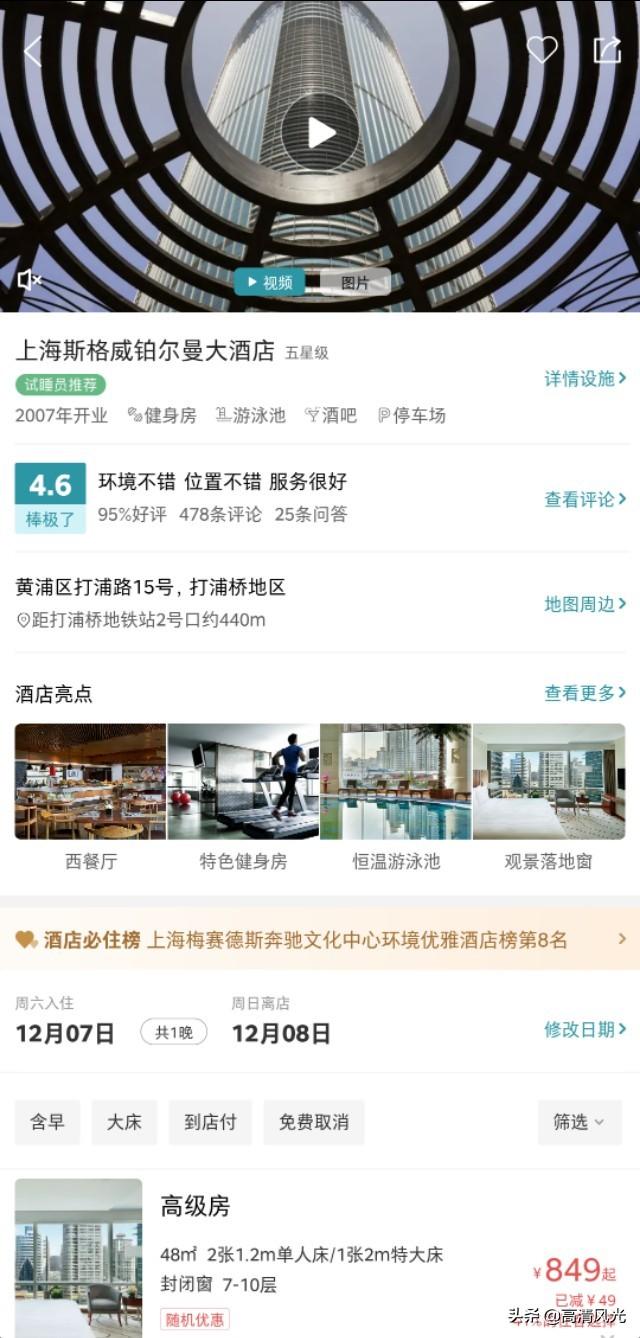The width and height of the screenshot is (640, 1338).
Task: Open the 高级房 room card
Action: 320,1255
